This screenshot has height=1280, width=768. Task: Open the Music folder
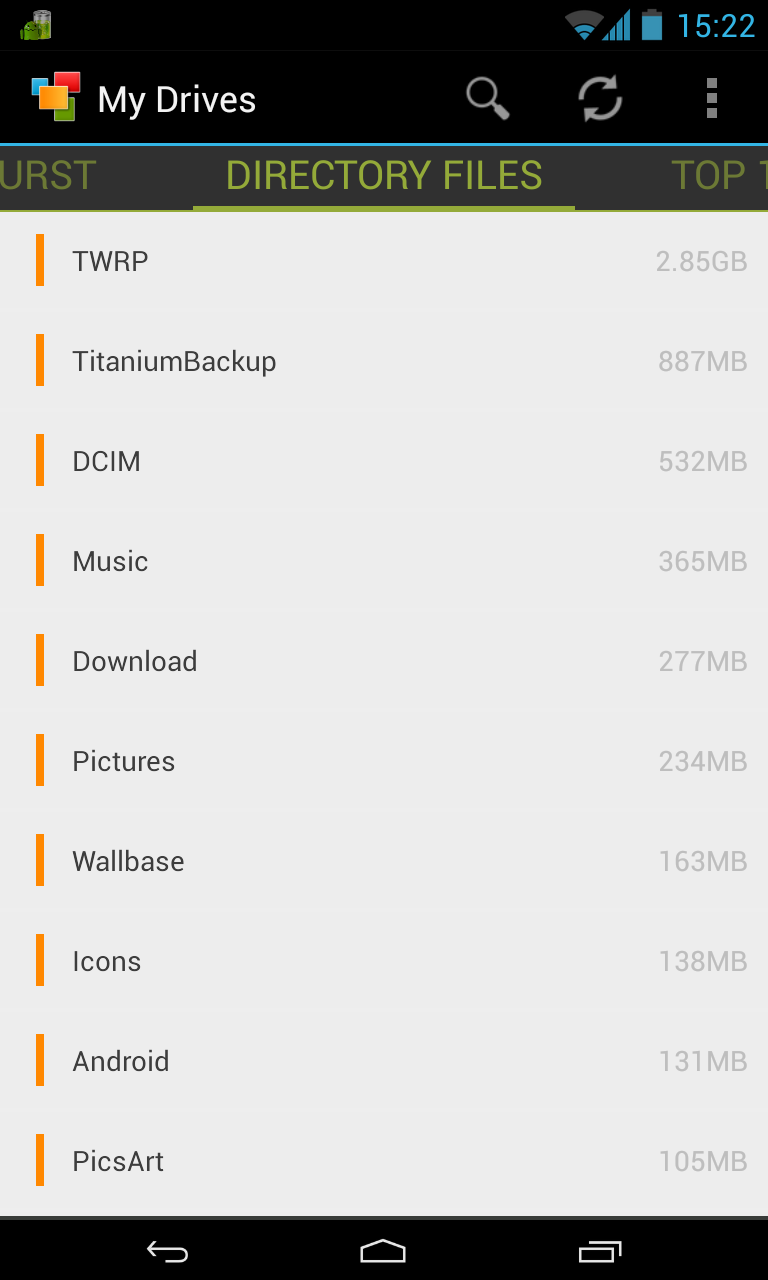coord(384,561)
